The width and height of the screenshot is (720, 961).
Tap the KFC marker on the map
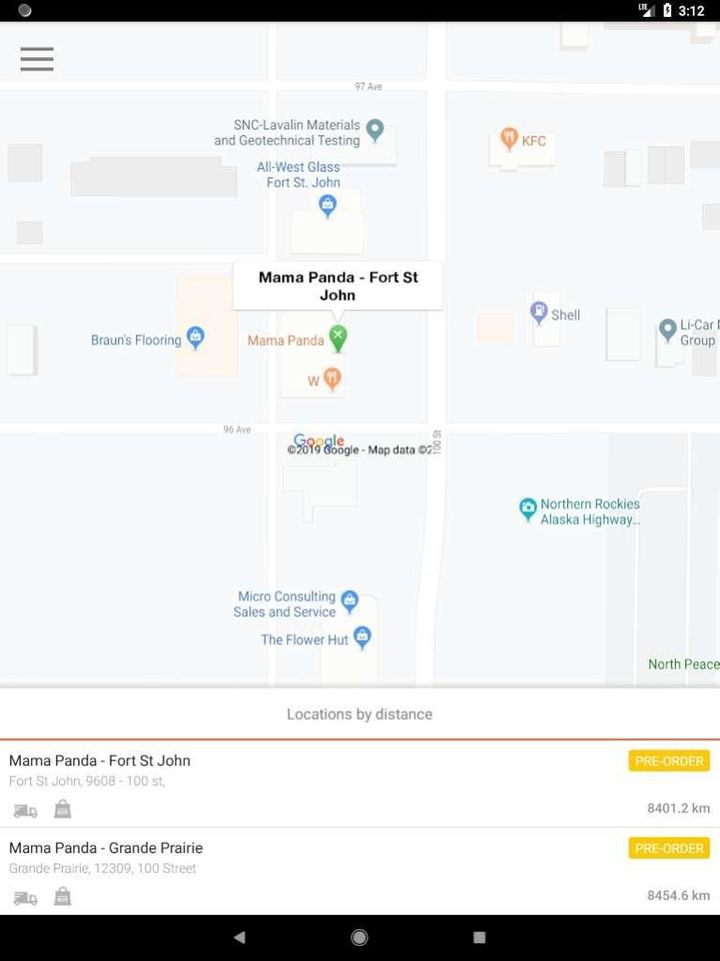pyautogui.click(x=509, y=139)
